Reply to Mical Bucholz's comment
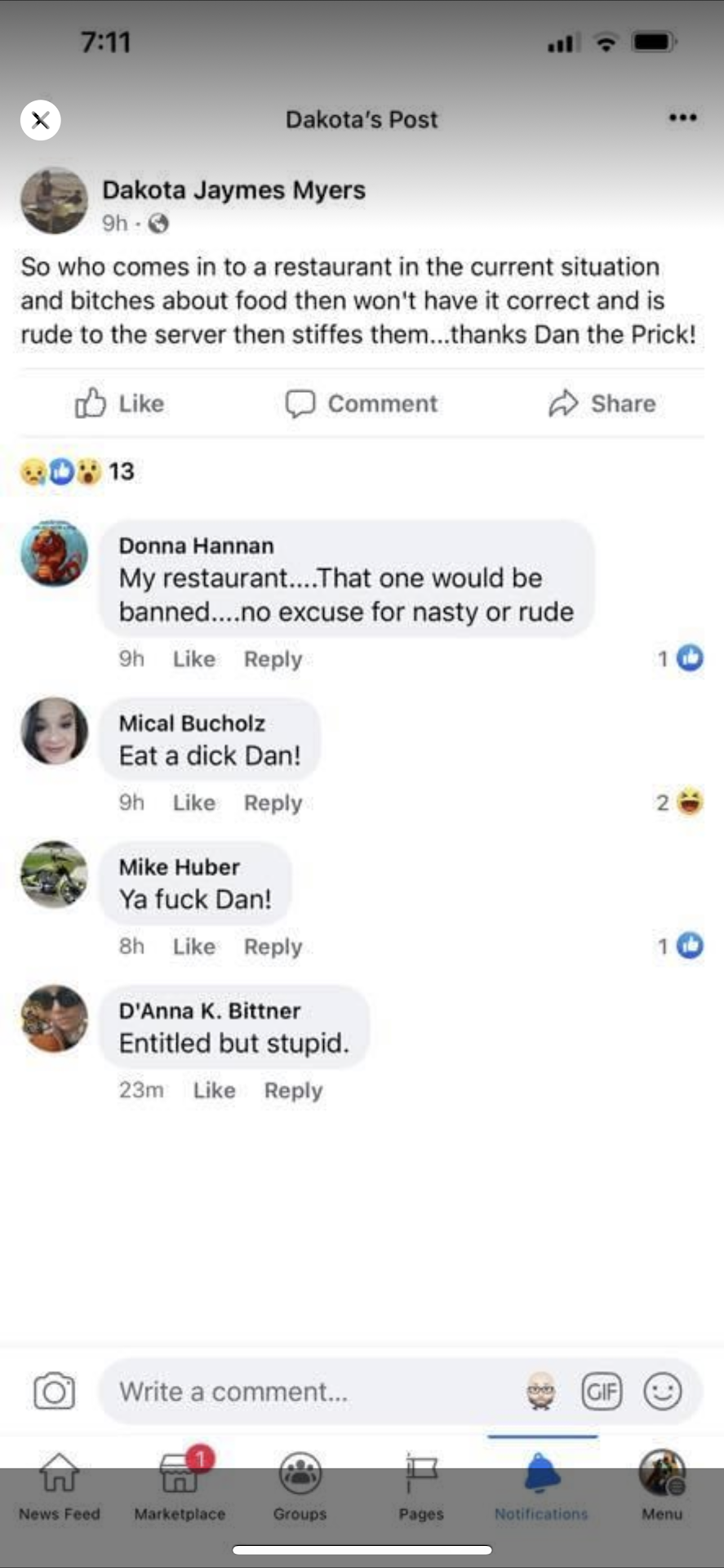The height and width of the screenshot is (1568, 724). [x=273, y=803]
